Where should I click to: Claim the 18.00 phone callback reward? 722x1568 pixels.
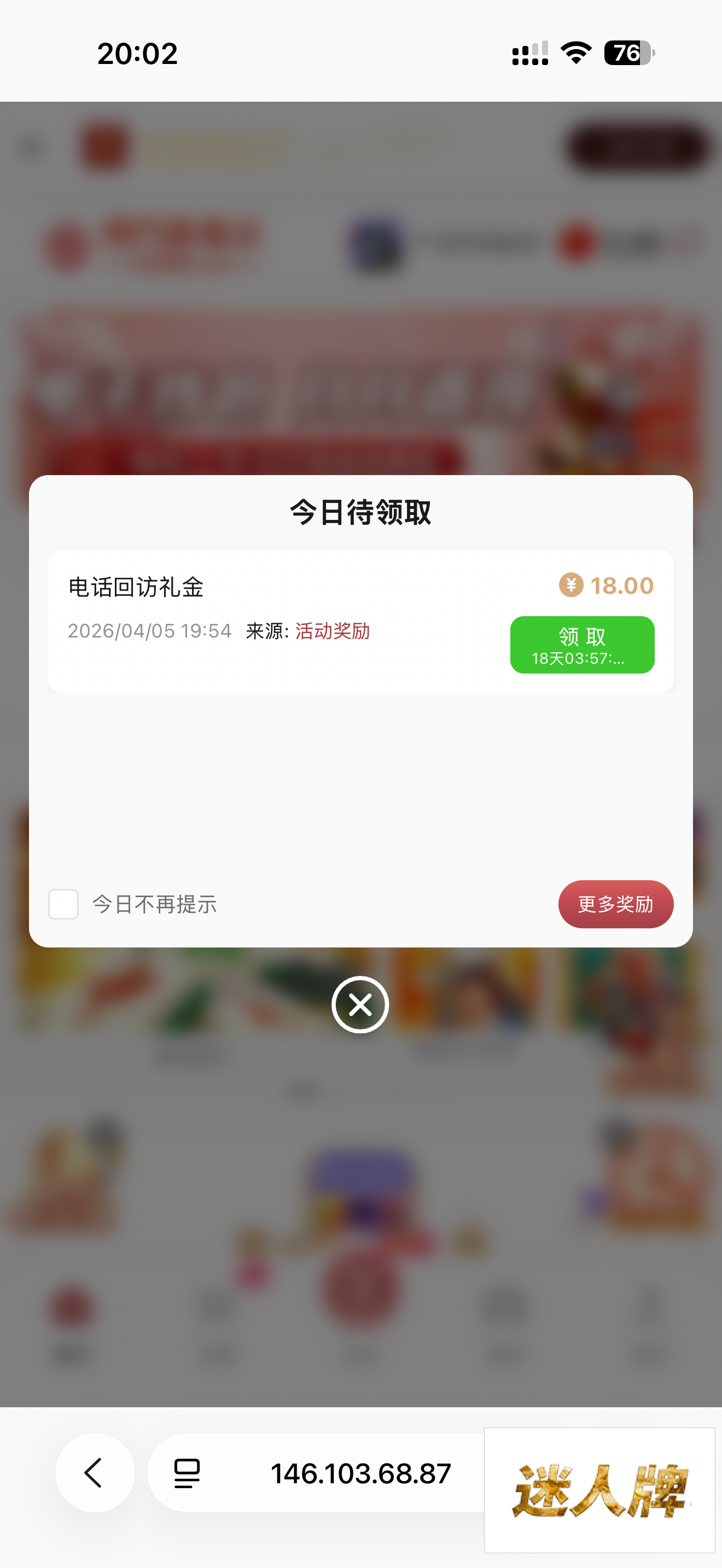coord(582,645)
